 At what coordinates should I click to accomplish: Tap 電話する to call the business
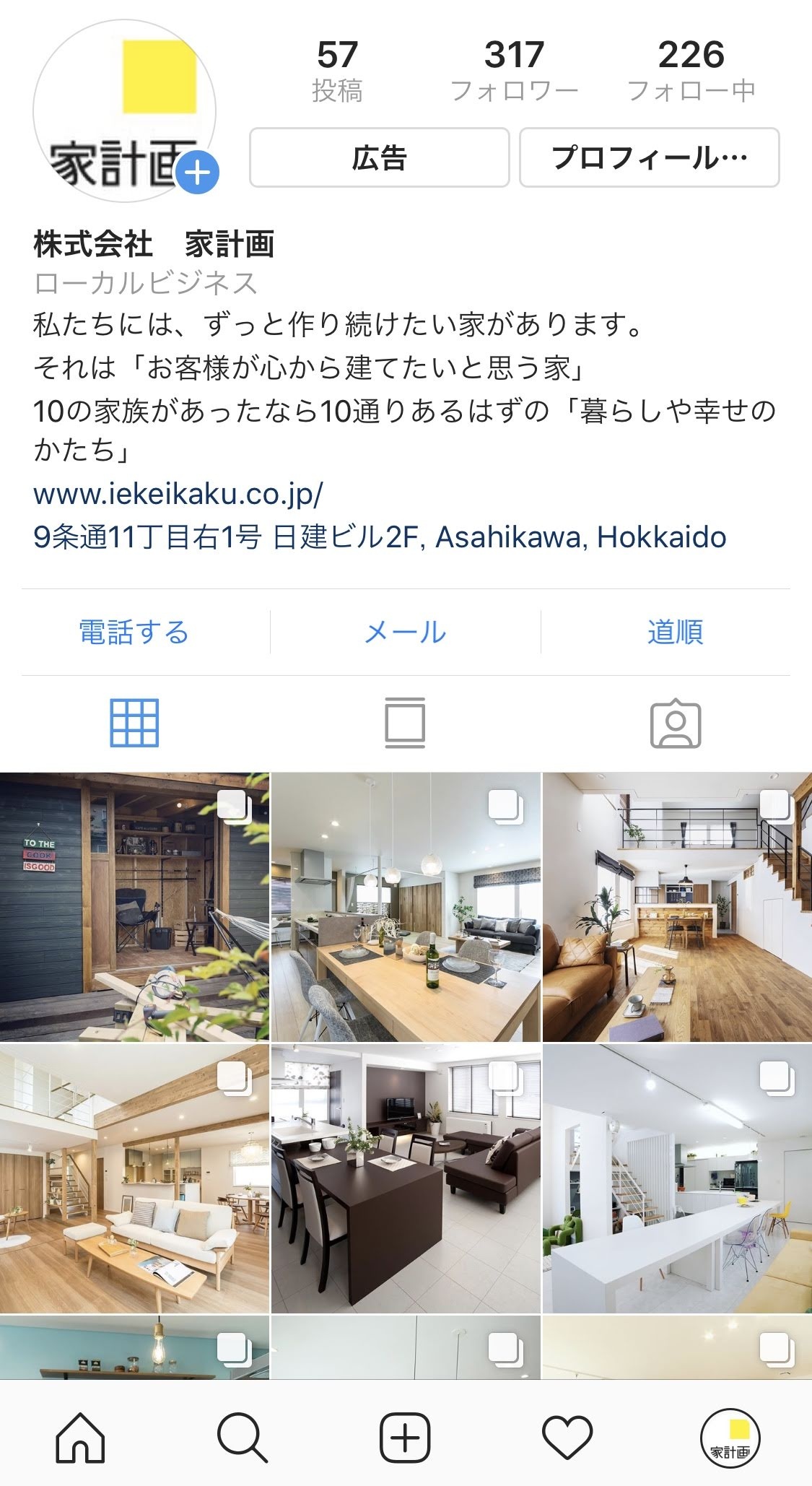click(134, 633)
